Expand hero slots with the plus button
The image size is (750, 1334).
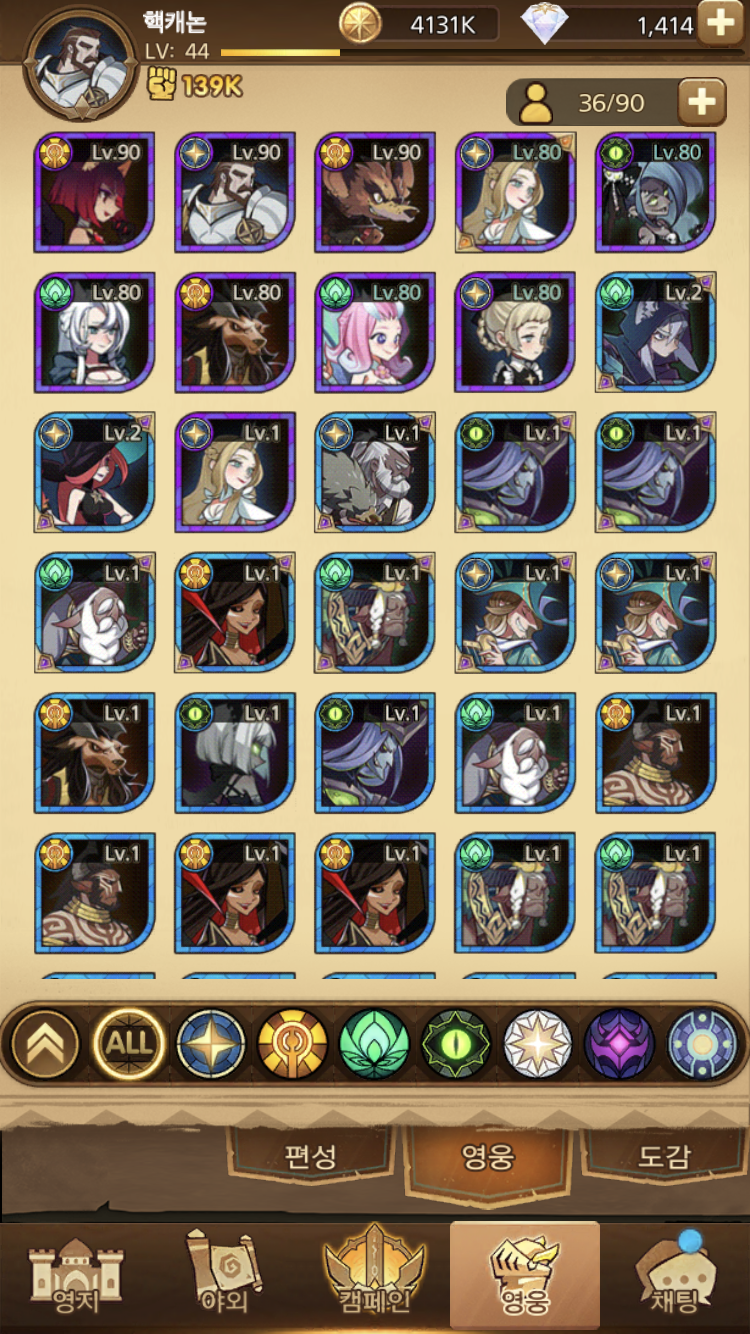[701, 102]
